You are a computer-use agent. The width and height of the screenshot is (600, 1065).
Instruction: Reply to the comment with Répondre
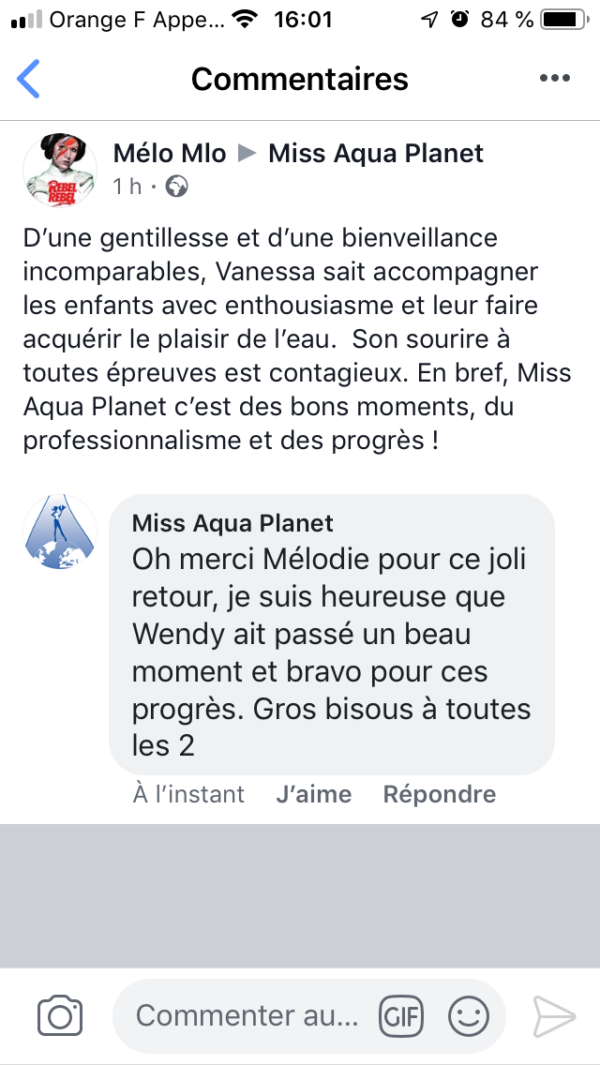pyautogui.click(x=440, y=794)
